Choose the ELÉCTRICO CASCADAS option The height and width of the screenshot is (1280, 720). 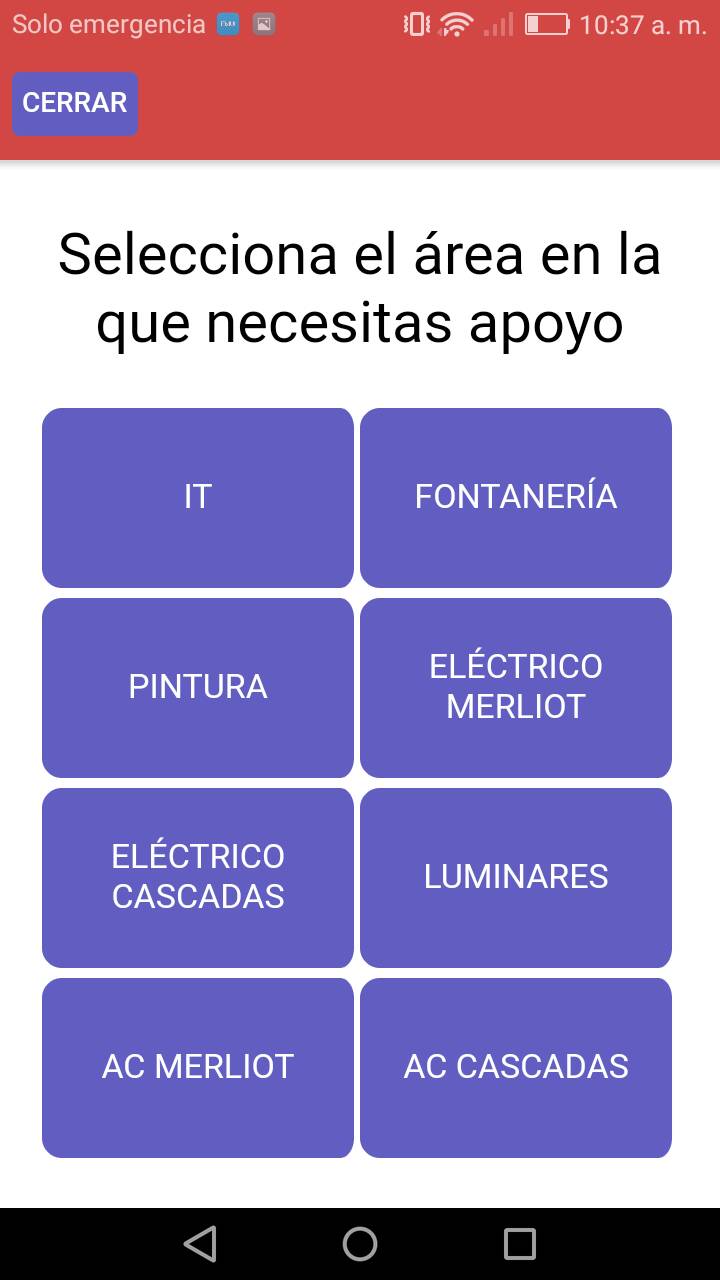[x=198, y=877]
